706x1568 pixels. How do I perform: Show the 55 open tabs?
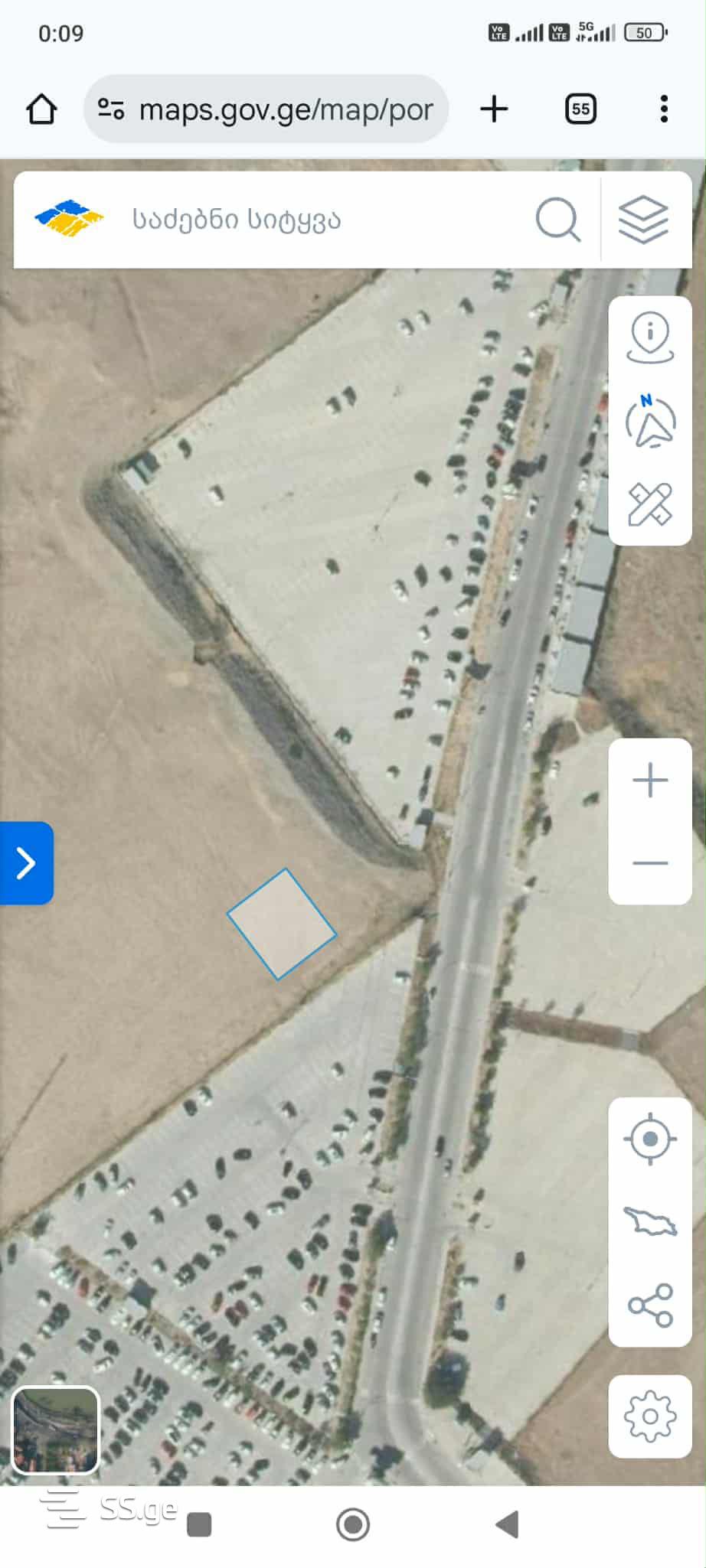[x=580, y=109]
